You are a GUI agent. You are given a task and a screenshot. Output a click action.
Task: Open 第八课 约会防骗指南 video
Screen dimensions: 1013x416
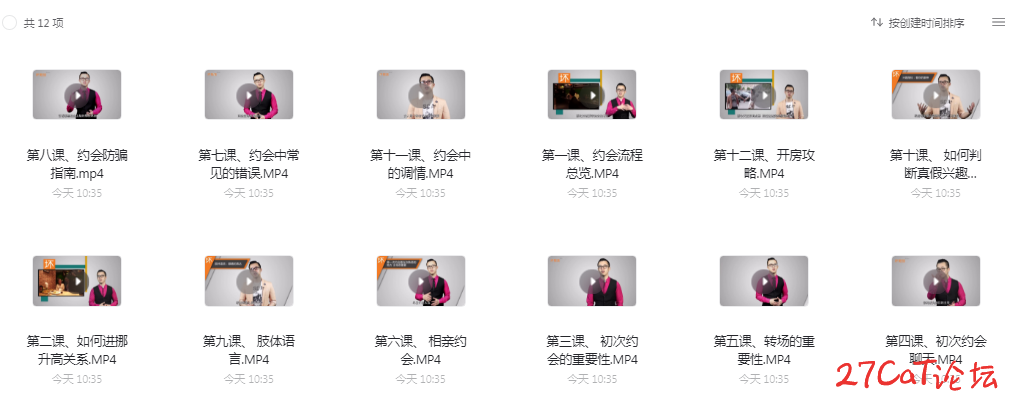[x=77, y=95]
